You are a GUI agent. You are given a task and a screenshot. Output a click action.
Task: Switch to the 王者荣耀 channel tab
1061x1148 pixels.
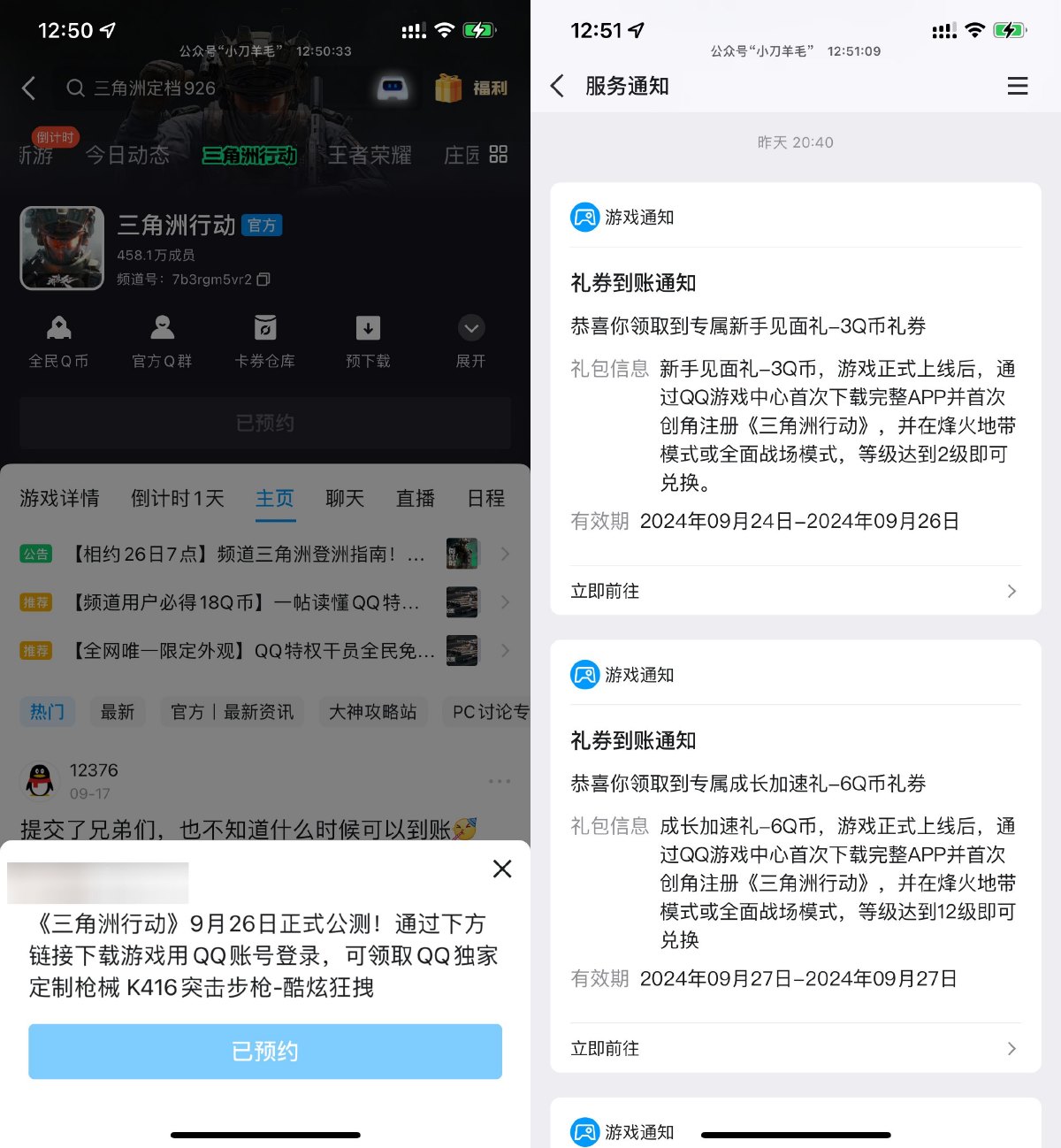[370, 156]
